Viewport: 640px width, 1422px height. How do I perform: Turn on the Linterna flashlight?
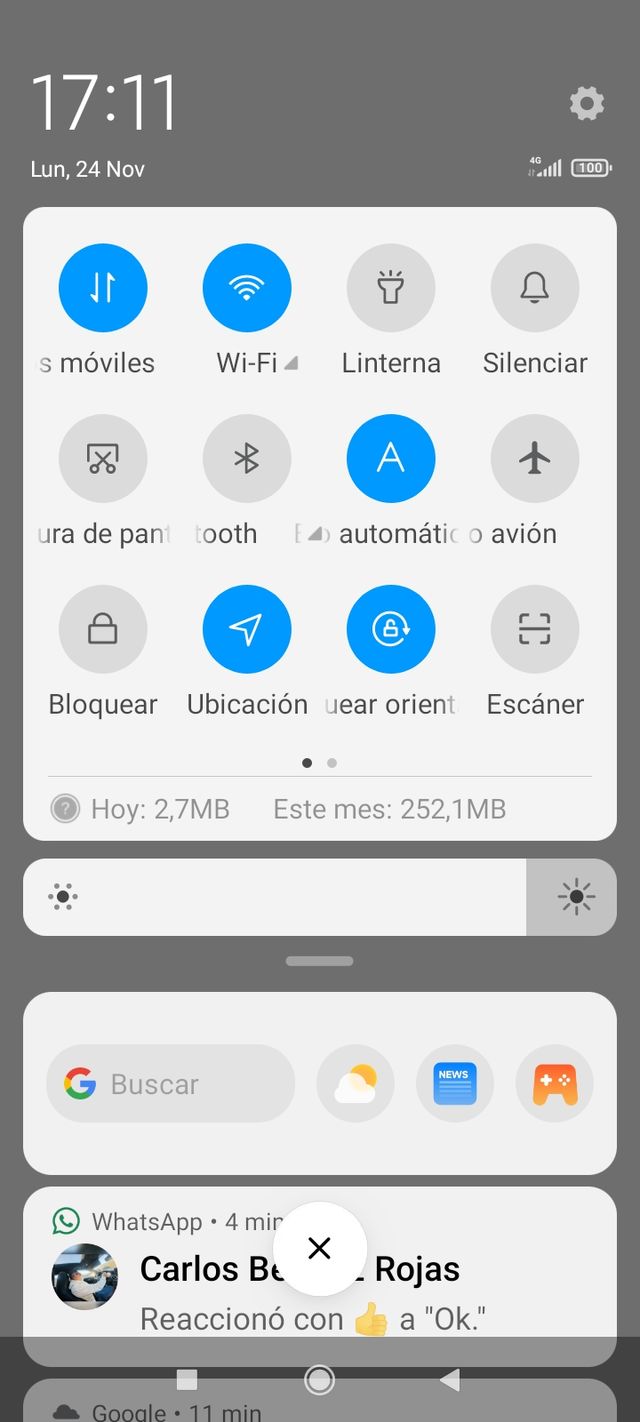[x=391, y=288]
